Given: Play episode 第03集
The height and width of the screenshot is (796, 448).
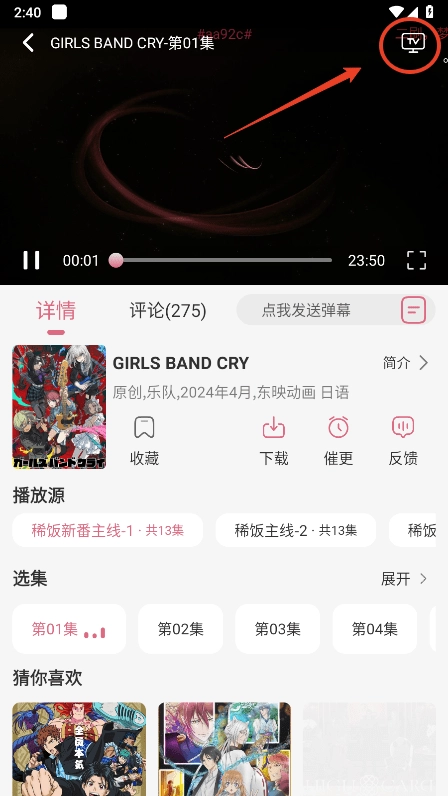Looking at the screenshot, I should 277,629.
